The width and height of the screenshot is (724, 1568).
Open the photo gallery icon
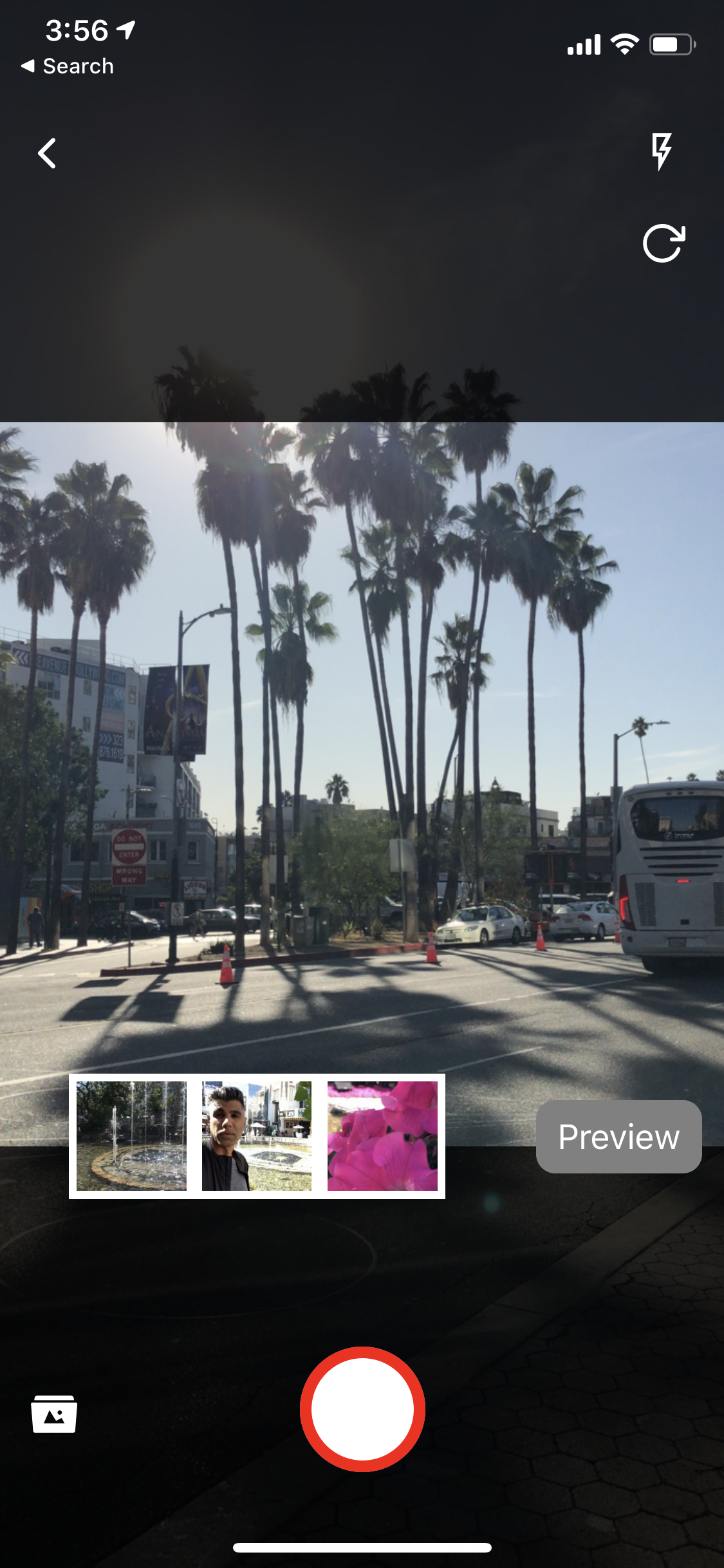(x=54, y=1414)
